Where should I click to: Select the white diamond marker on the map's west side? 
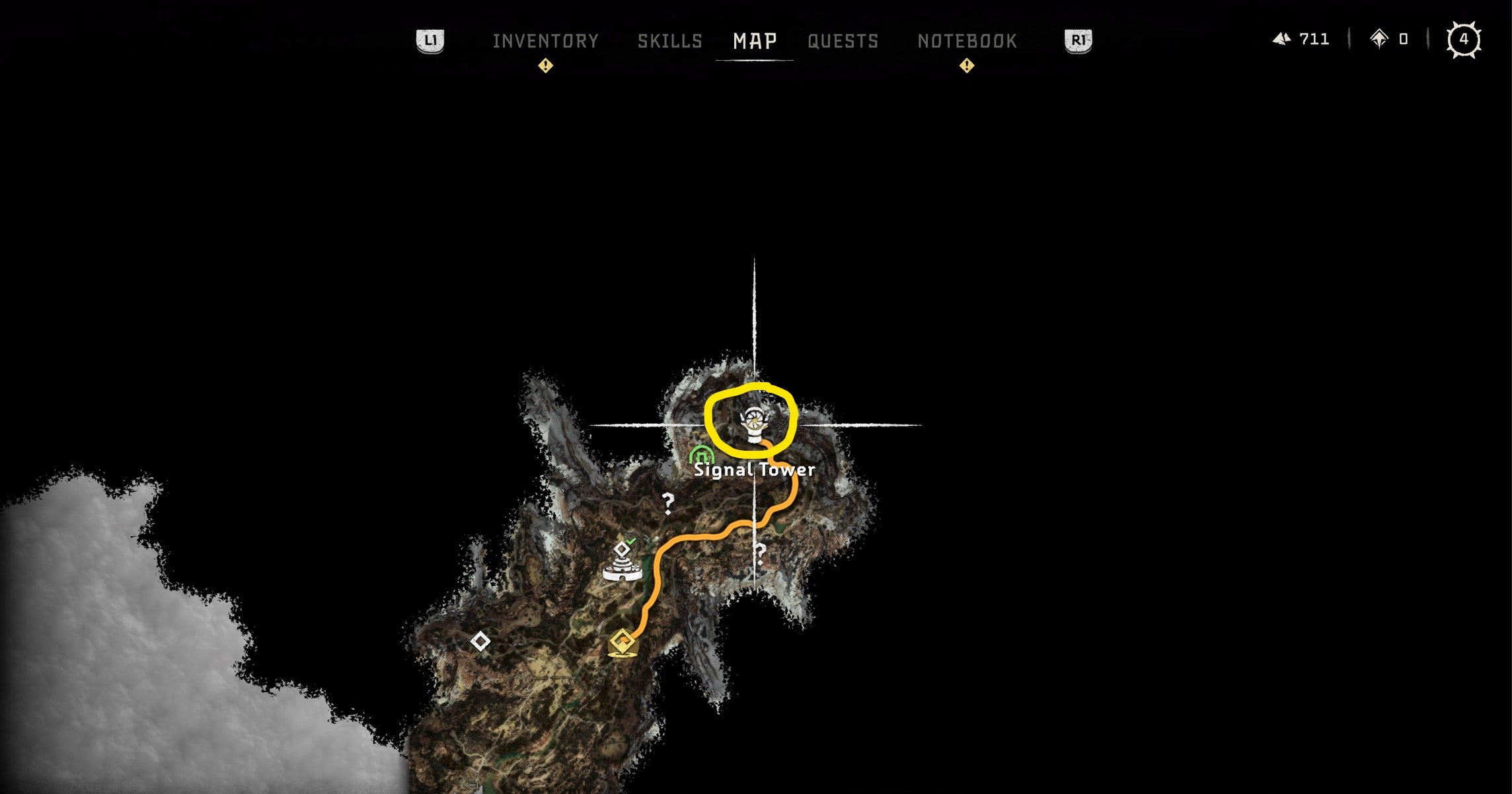(480, 641)
